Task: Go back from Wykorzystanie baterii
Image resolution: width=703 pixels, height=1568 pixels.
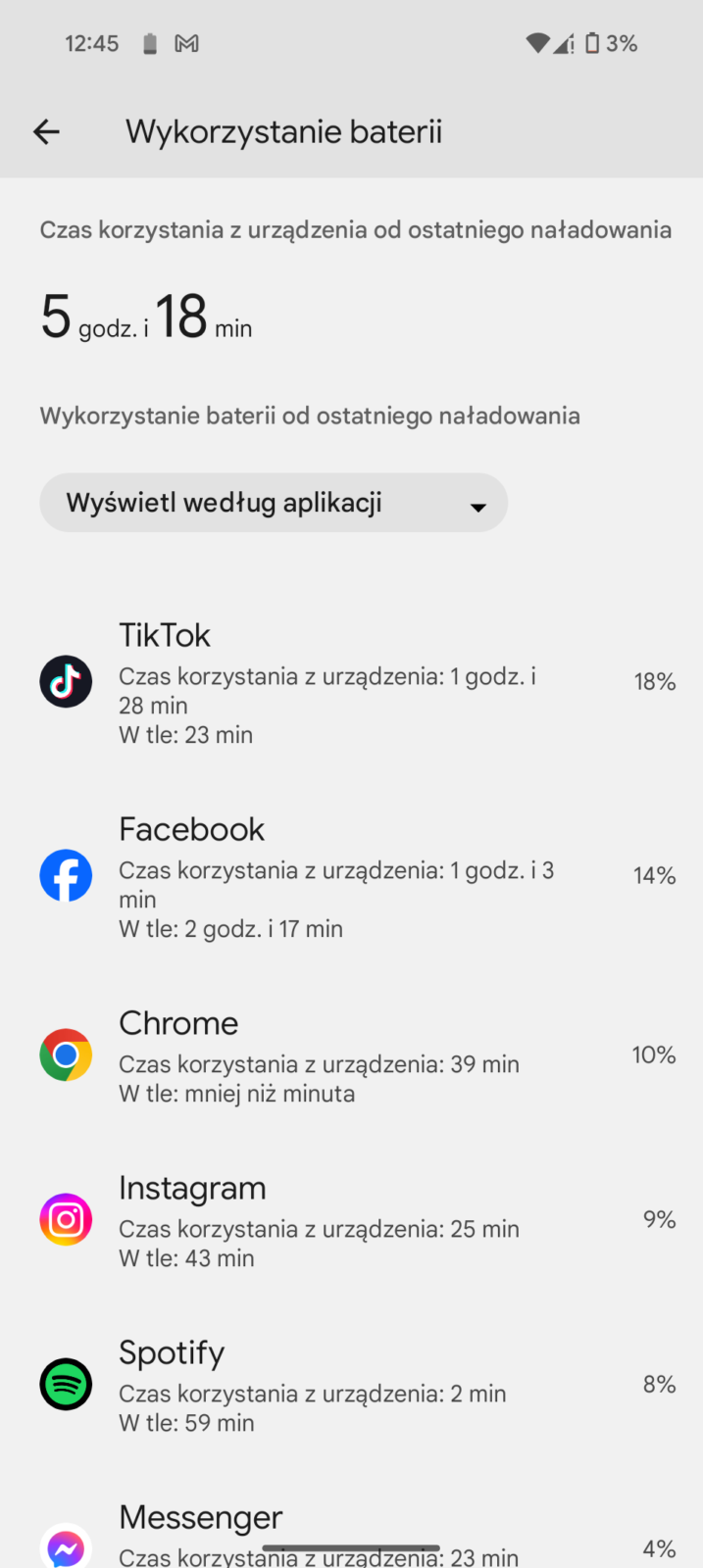Action: click(46, 131)
